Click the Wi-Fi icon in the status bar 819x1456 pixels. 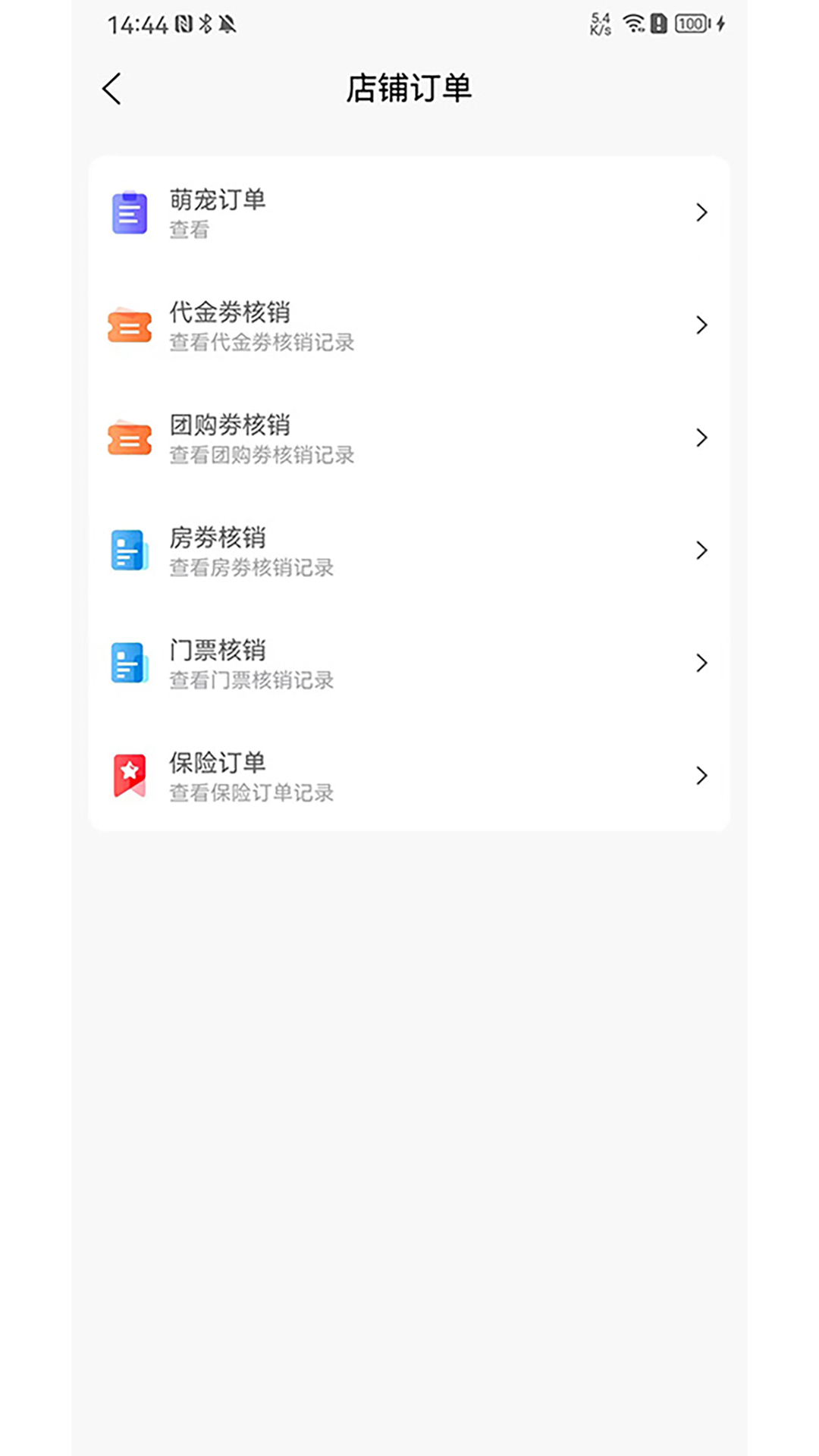(x=634, y=24)
